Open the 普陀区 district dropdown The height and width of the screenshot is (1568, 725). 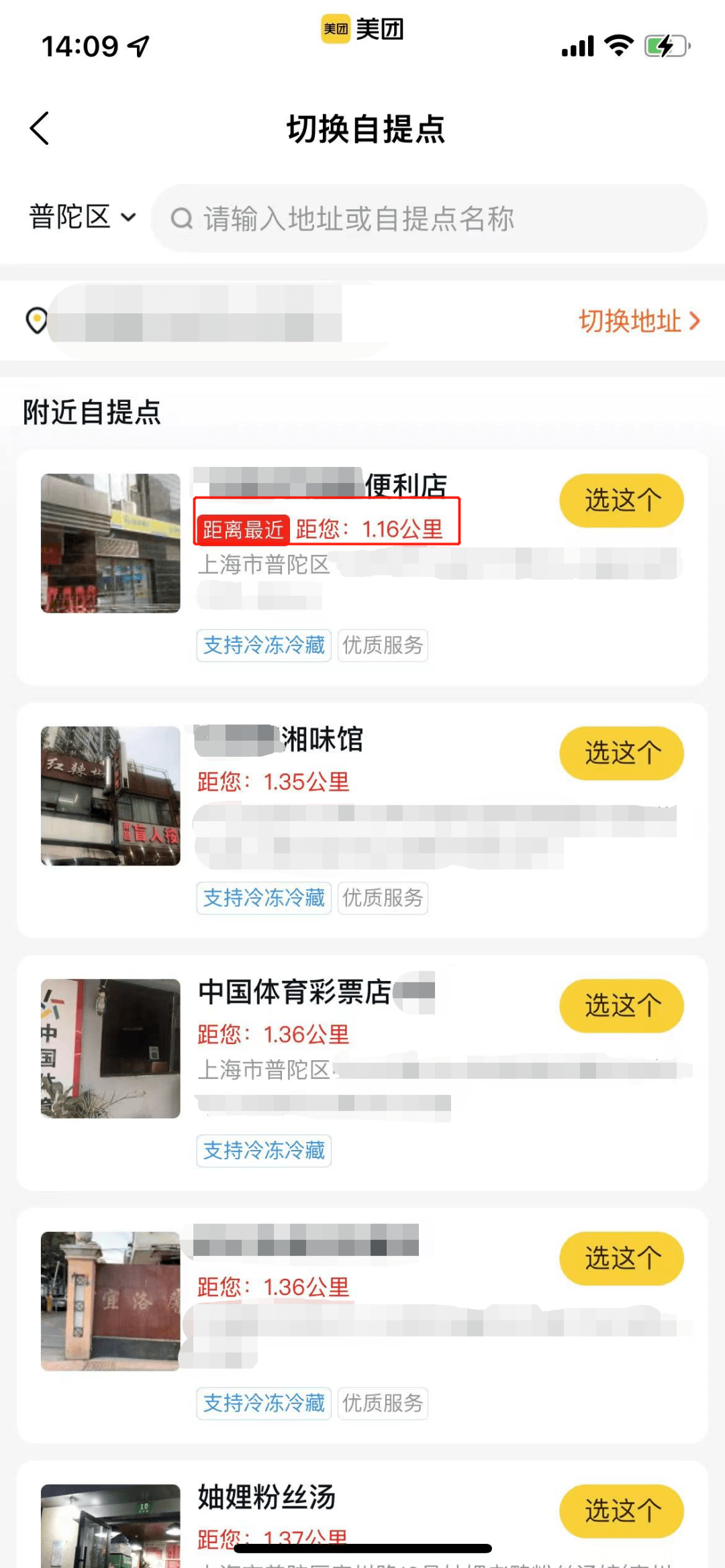pos(82,217)
